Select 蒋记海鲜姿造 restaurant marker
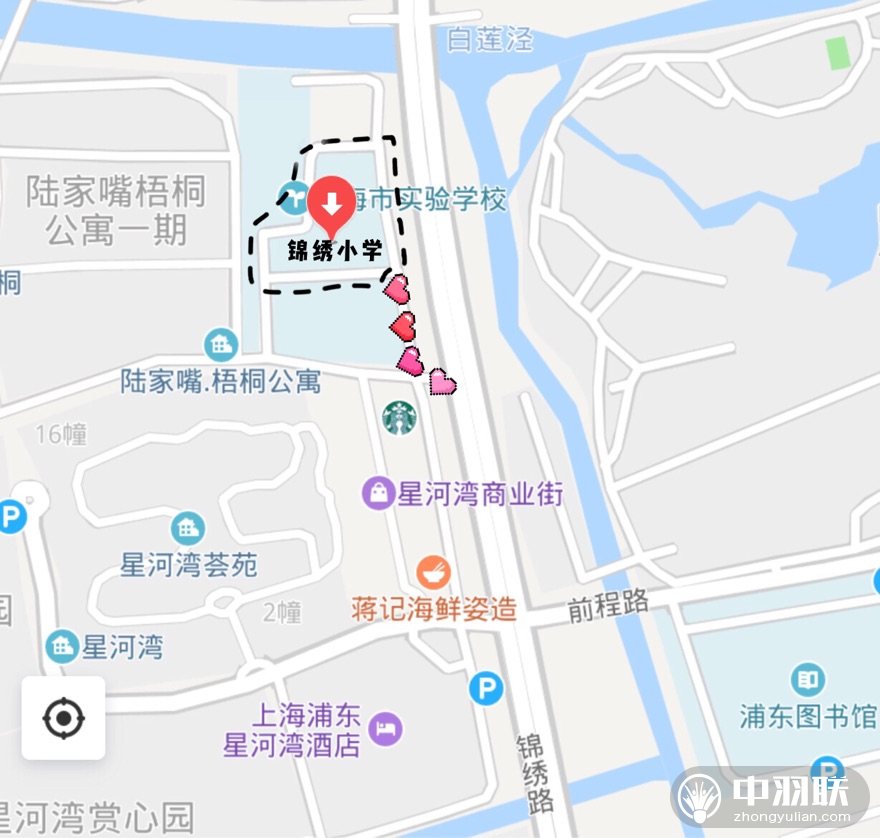880x838 pixels. point(433,572)
